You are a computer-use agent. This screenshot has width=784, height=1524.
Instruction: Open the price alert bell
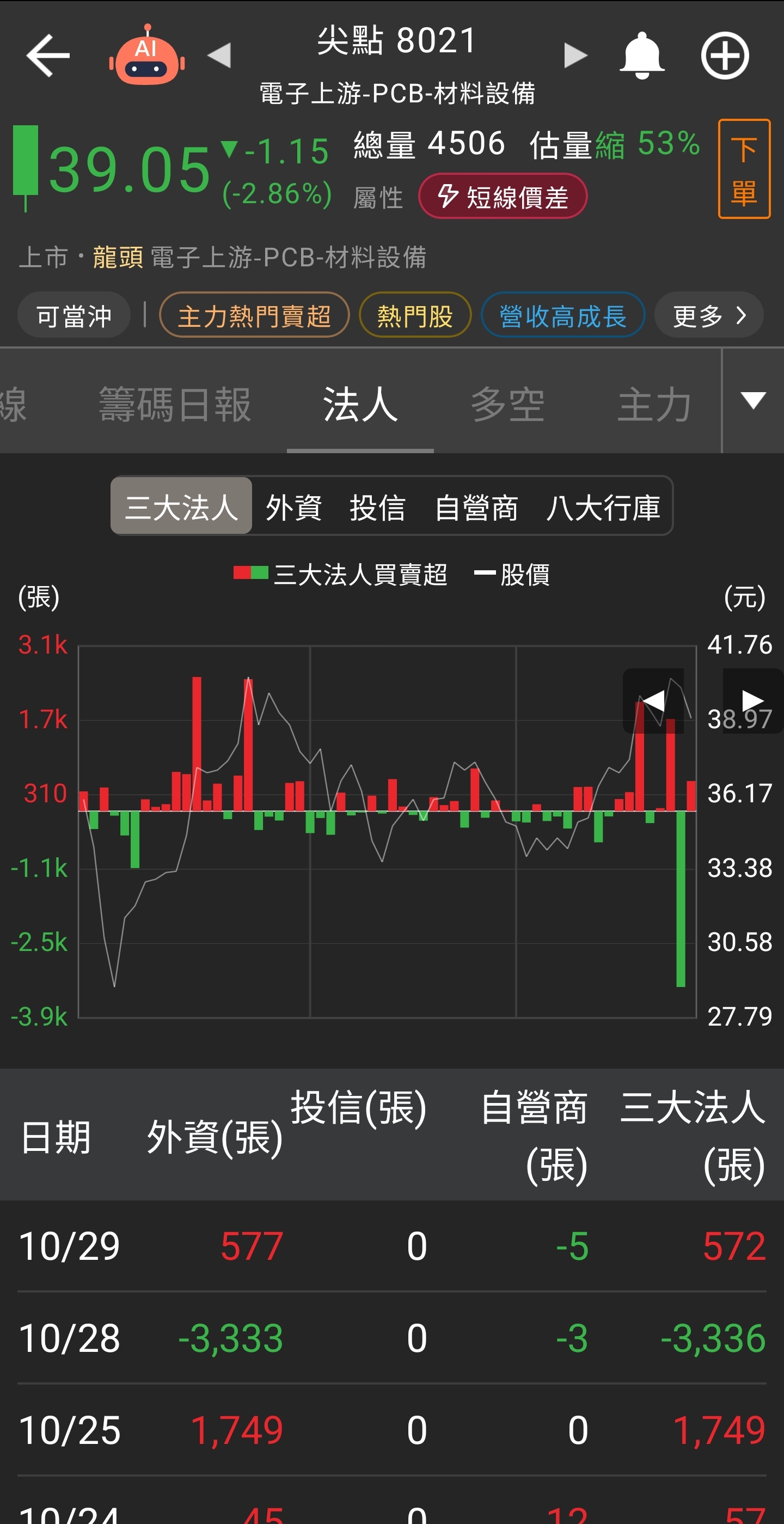pyautogui.click(x=641, y=56)
